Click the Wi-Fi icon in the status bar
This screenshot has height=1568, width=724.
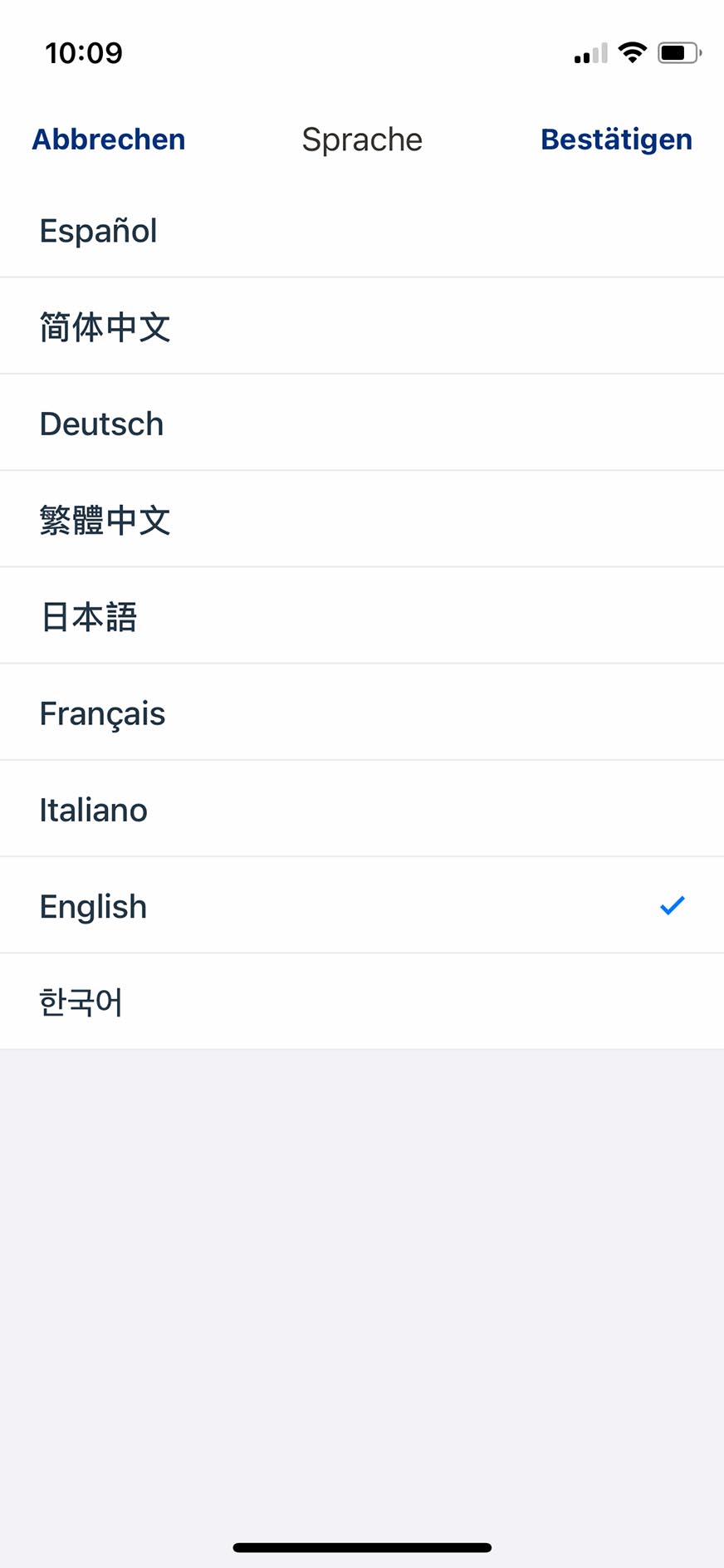click(631, 51)
